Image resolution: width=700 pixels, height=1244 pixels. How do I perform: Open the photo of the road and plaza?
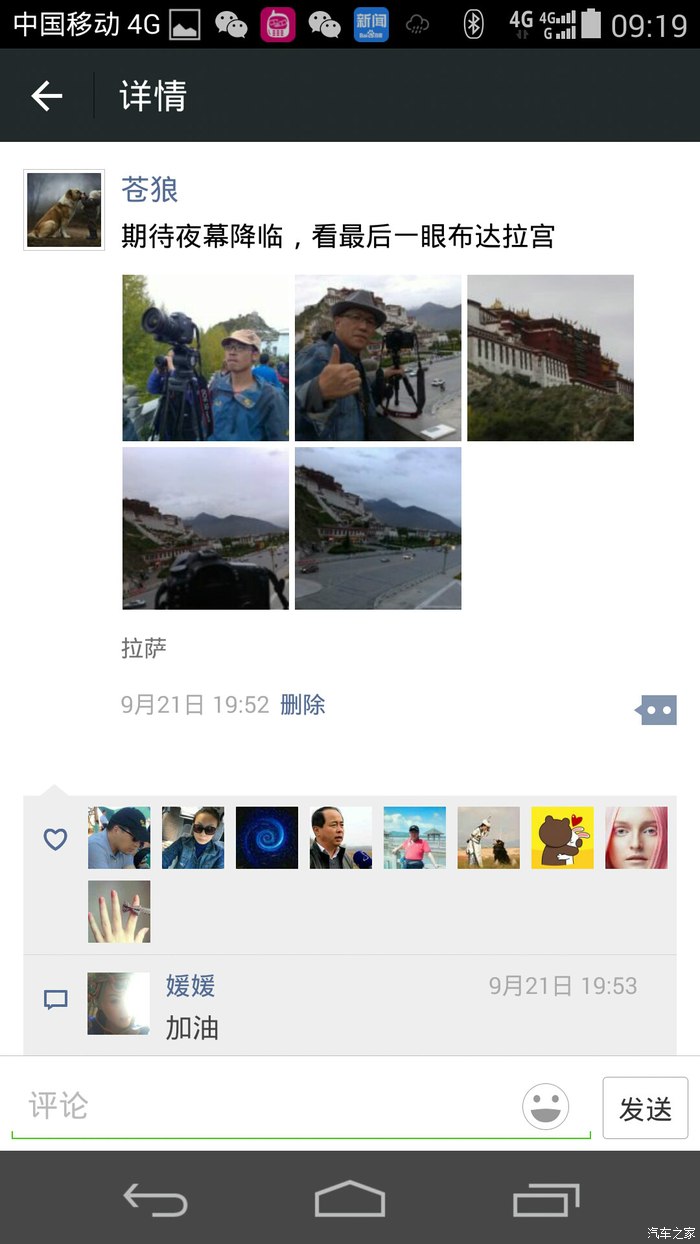[x=378, y=528]
